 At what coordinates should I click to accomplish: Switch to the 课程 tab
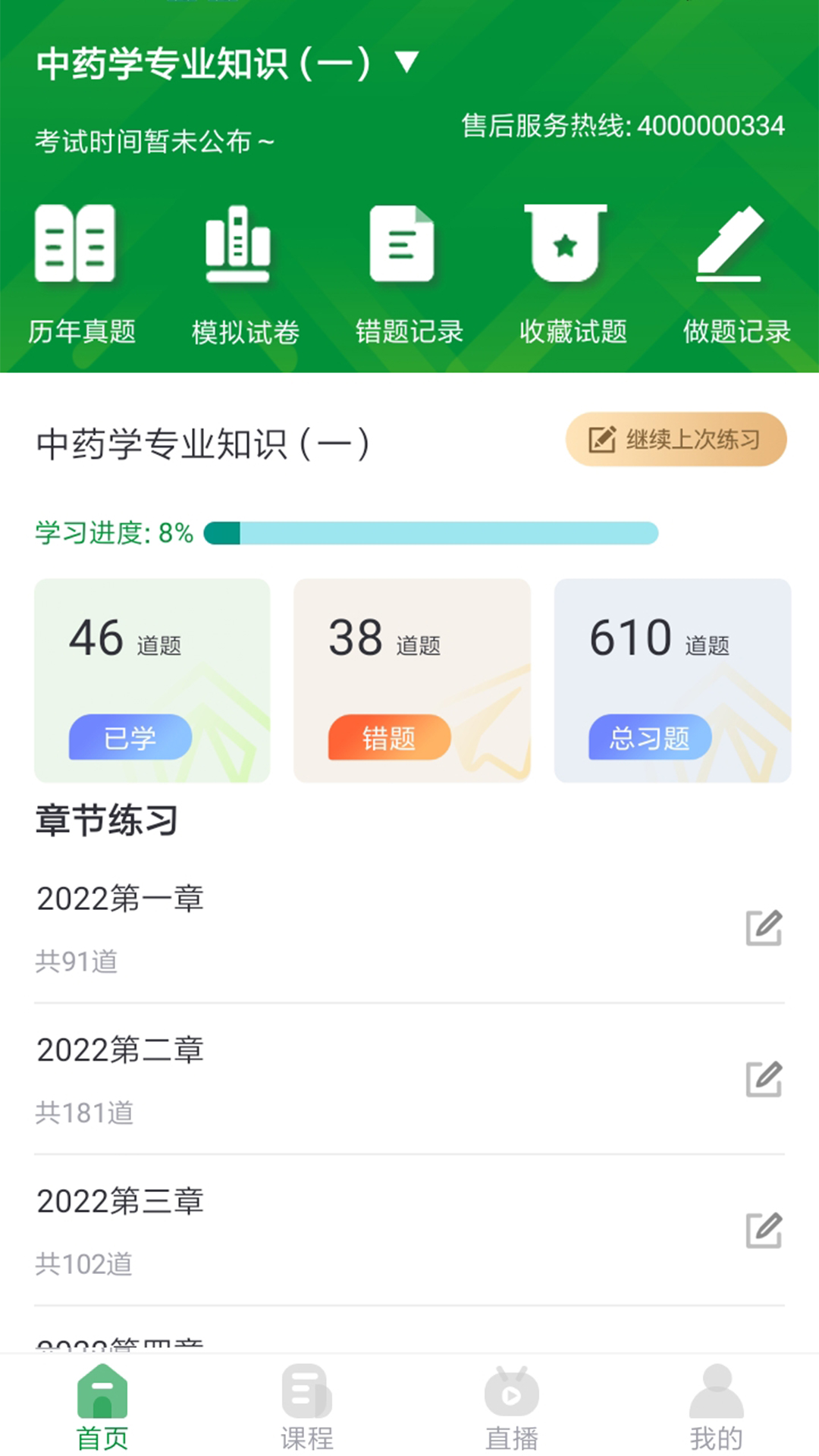click(x=307, y=1410)
